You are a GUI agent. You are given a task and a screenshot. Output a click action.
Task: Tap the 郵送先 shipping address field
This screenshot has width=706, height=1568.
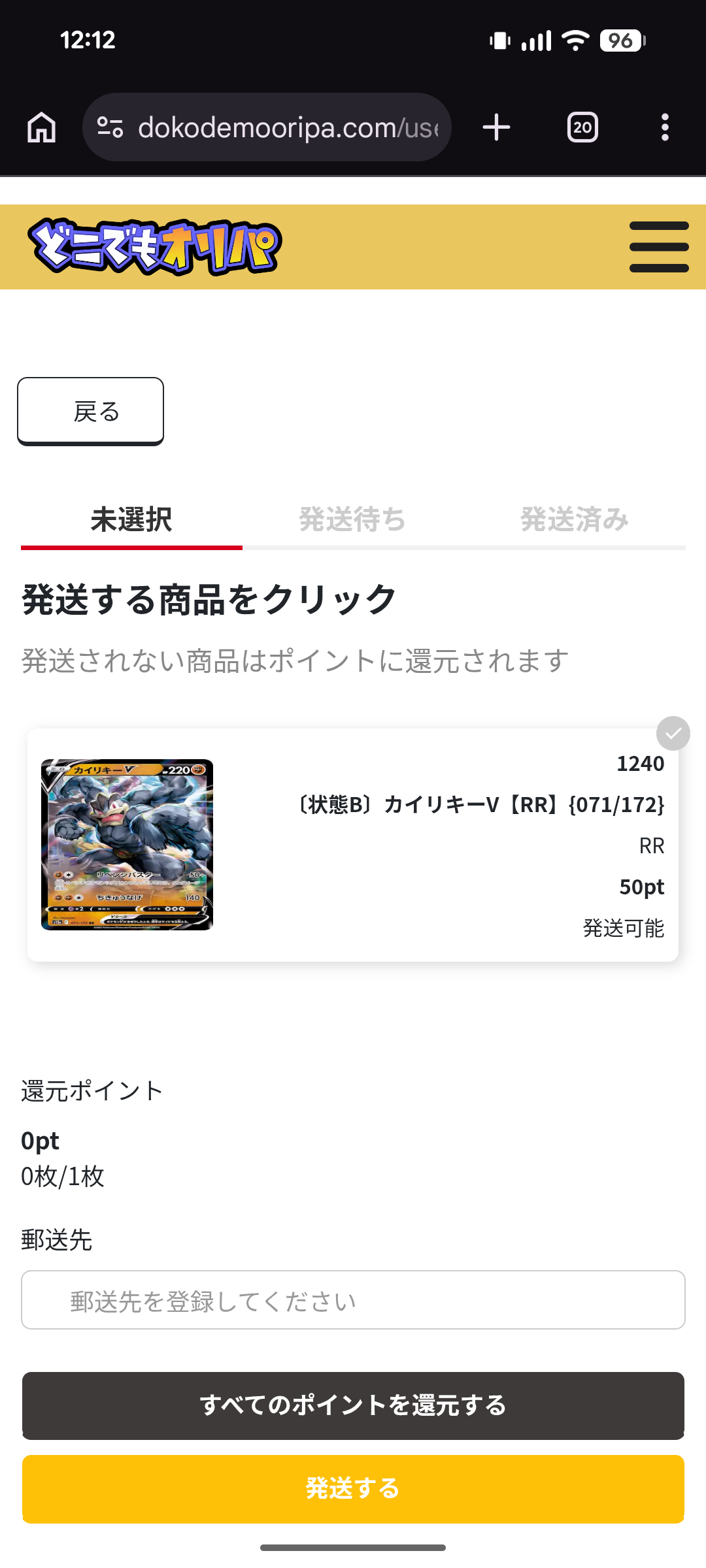coord(352,1300)
